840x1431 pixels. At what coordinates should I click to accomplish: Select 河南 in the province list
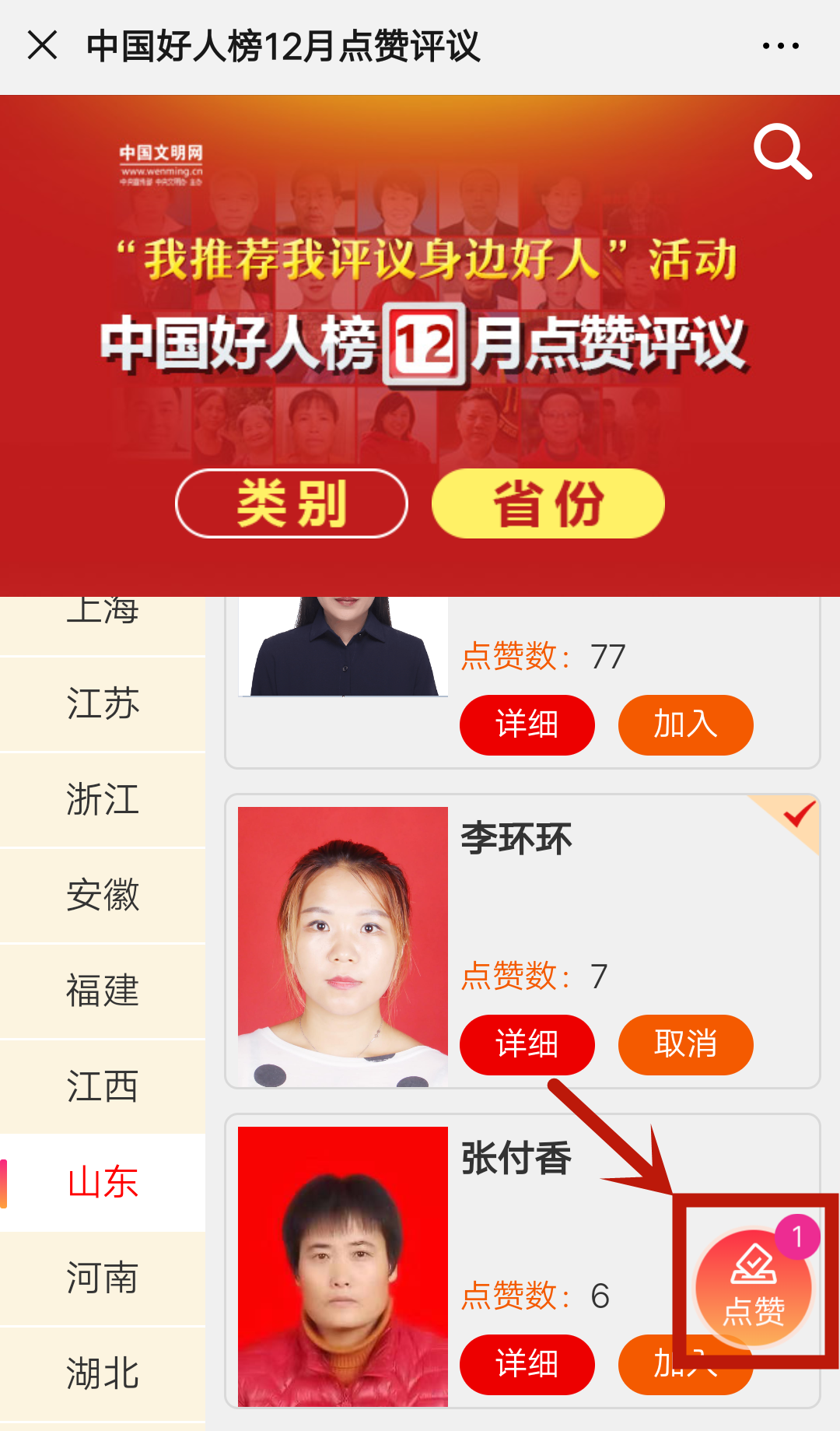[x=103, y=1278]
